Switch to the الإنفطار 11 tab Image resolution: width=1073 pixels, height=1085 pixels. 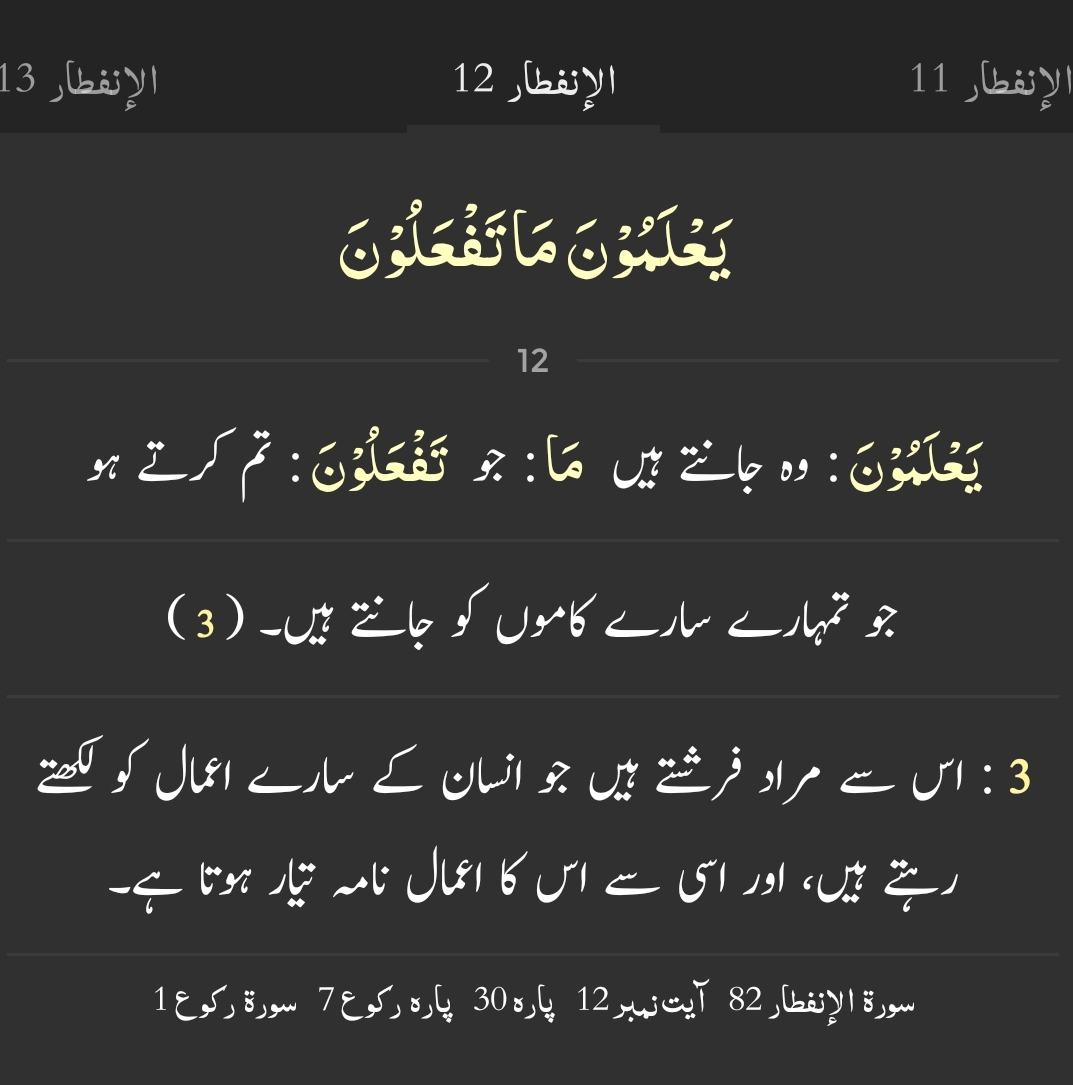click(990, 80)
